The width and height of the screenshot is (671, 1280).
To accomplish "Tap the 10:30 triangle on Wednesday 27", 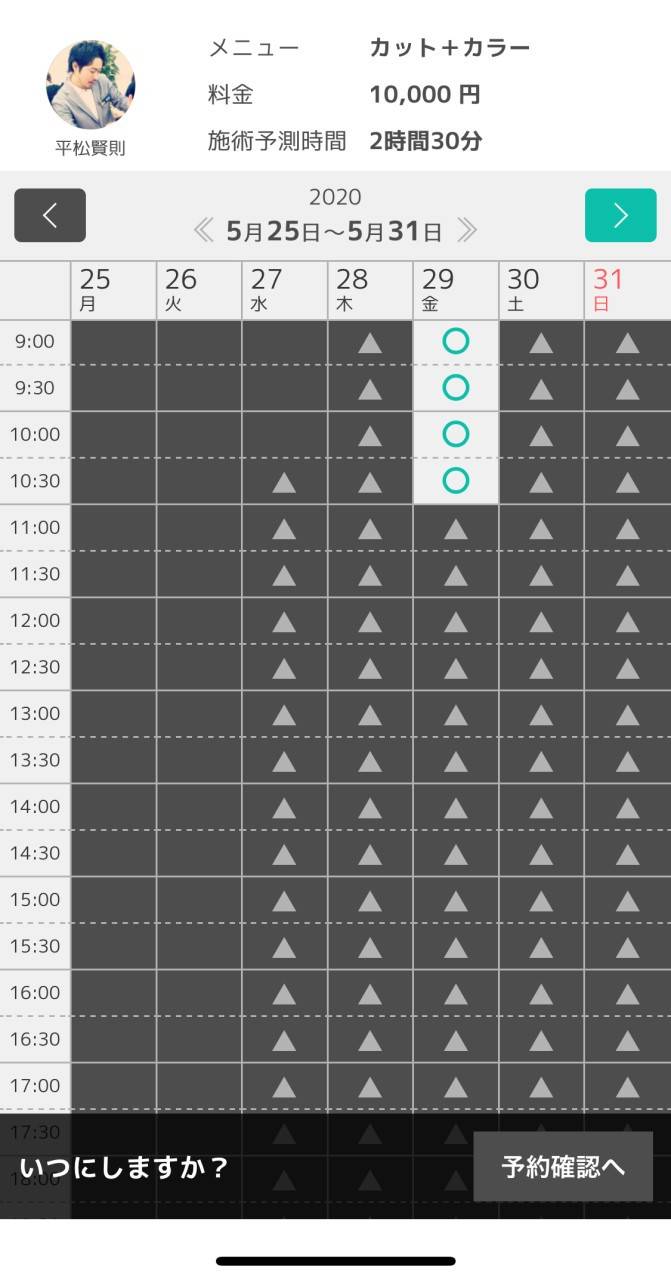I will pyautogui.click(x=284, y=483).
